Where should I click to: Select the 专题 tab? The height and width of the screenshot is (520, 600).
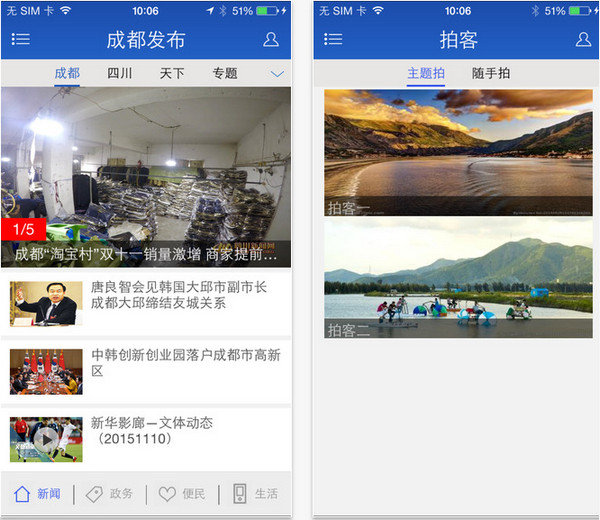(225, 73)
